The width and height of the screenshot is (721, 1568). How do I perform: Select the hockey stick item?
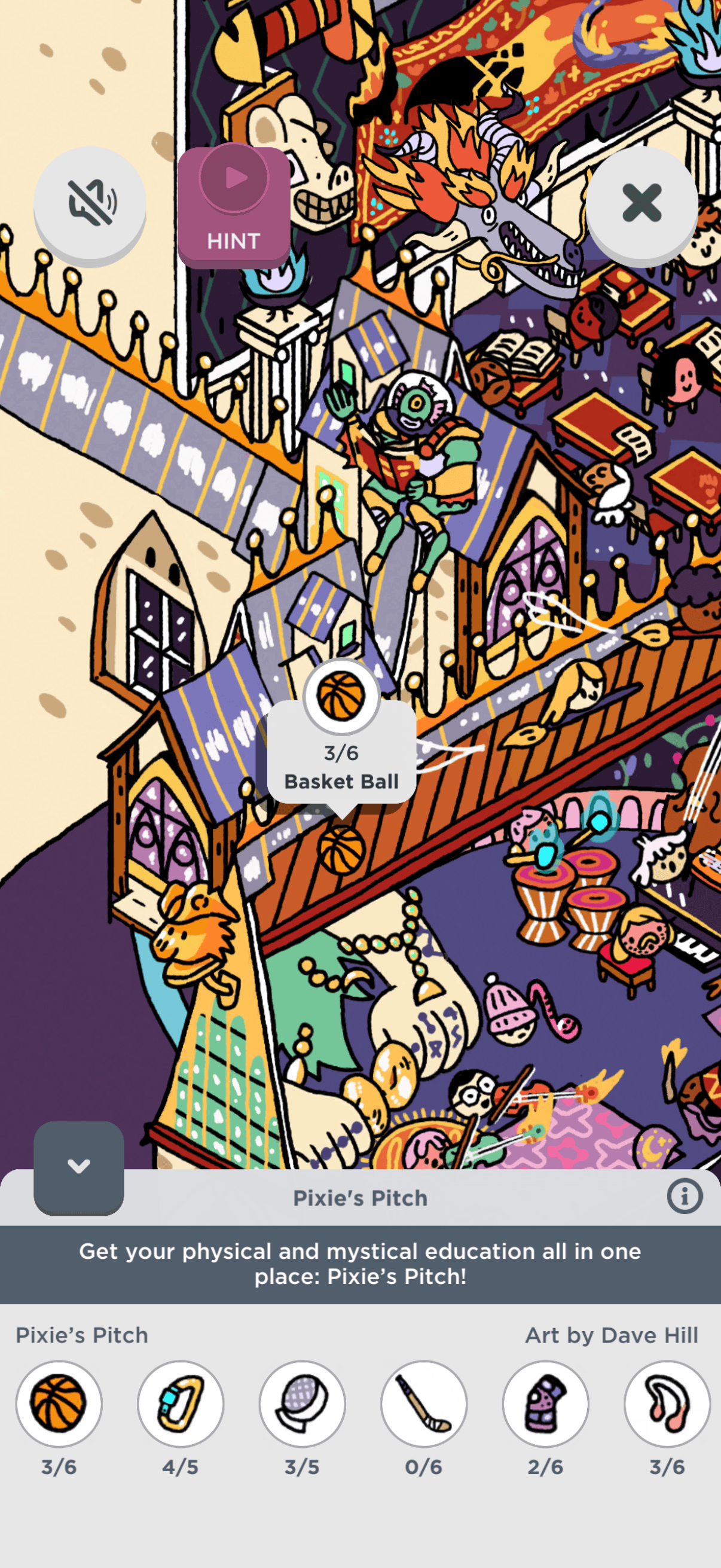423,1402
